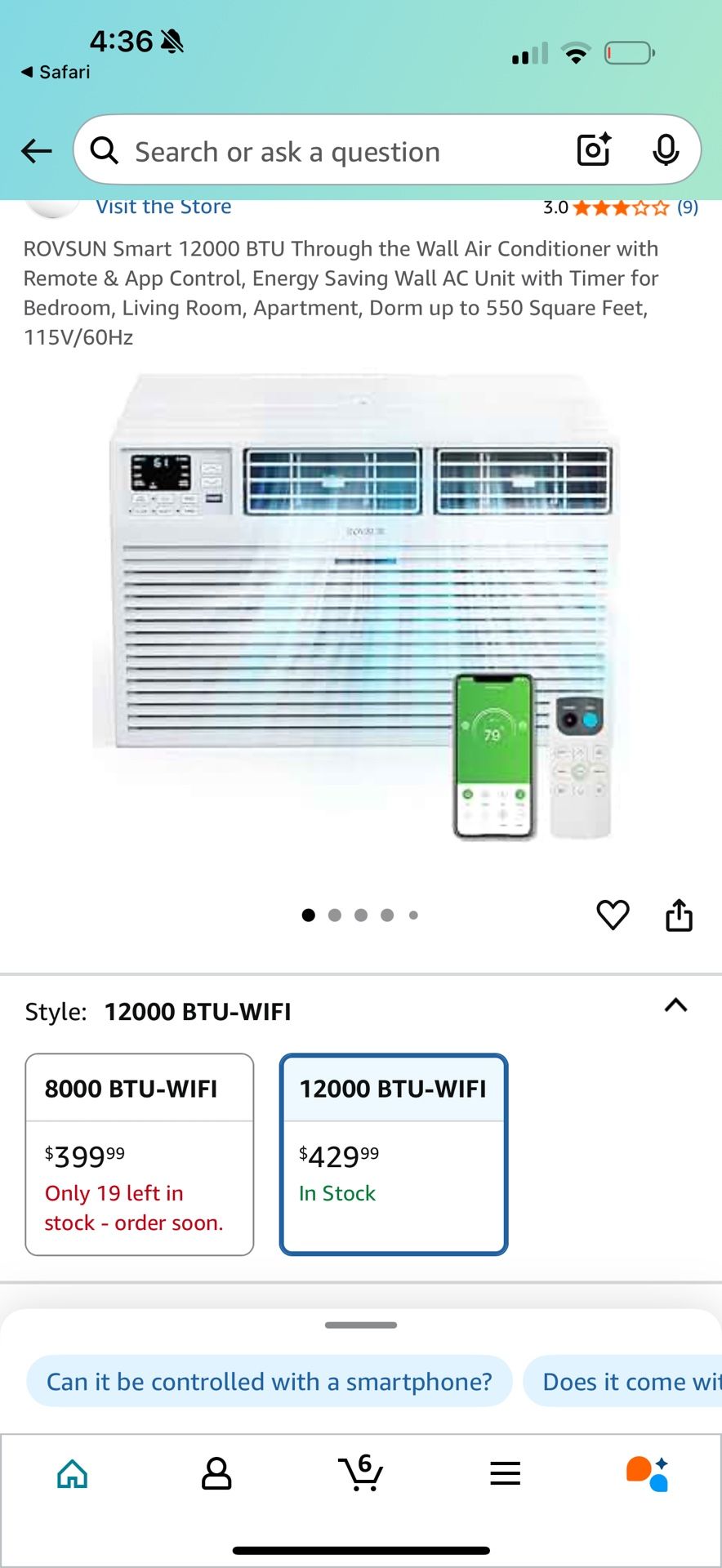Open the account profile tab
This screenshot has height=1568, width=722.
pyautogui.click(x=216, y=1474)
